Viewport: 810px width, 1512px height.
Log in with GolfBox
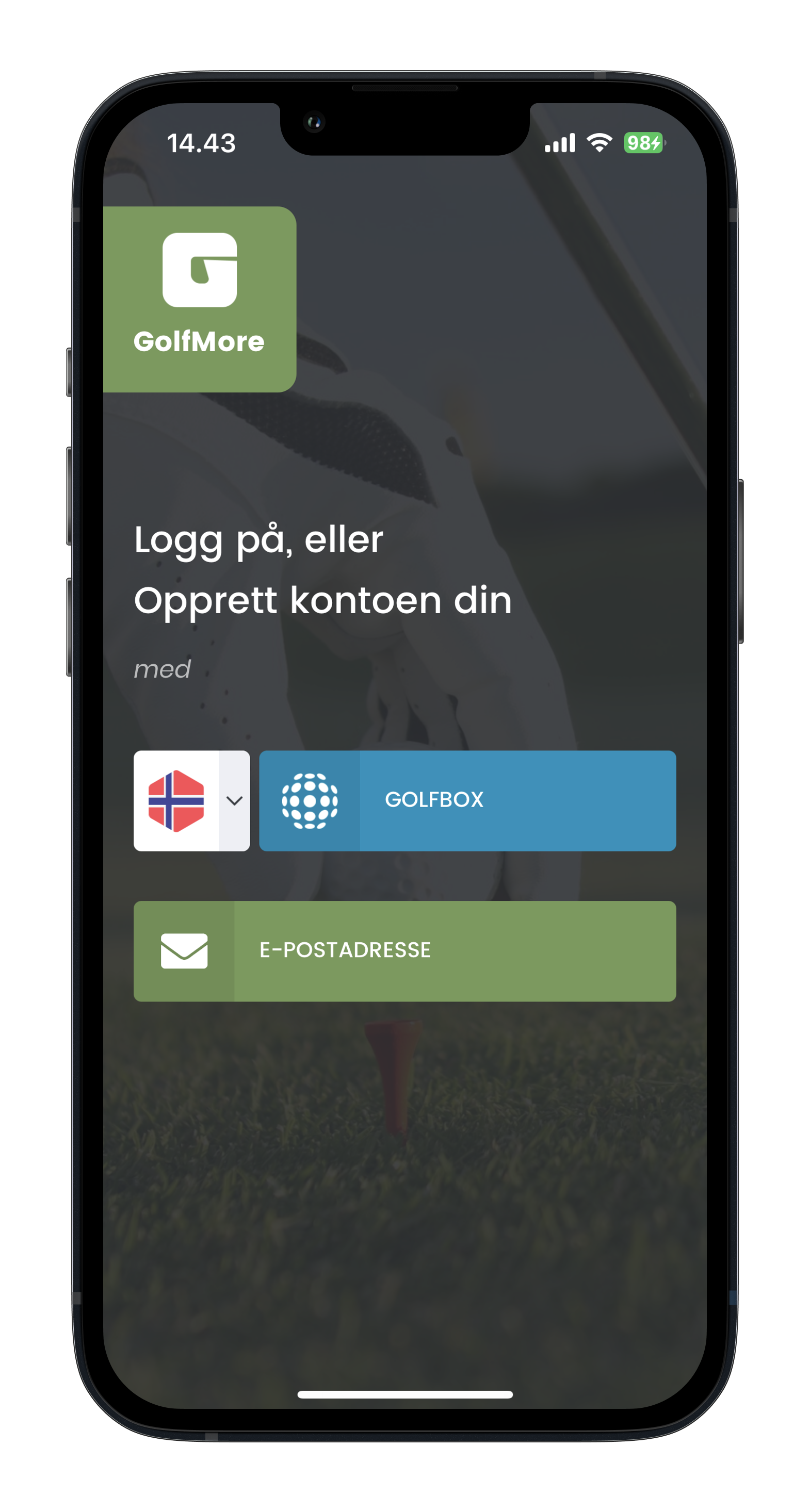[x=467, y=801]
